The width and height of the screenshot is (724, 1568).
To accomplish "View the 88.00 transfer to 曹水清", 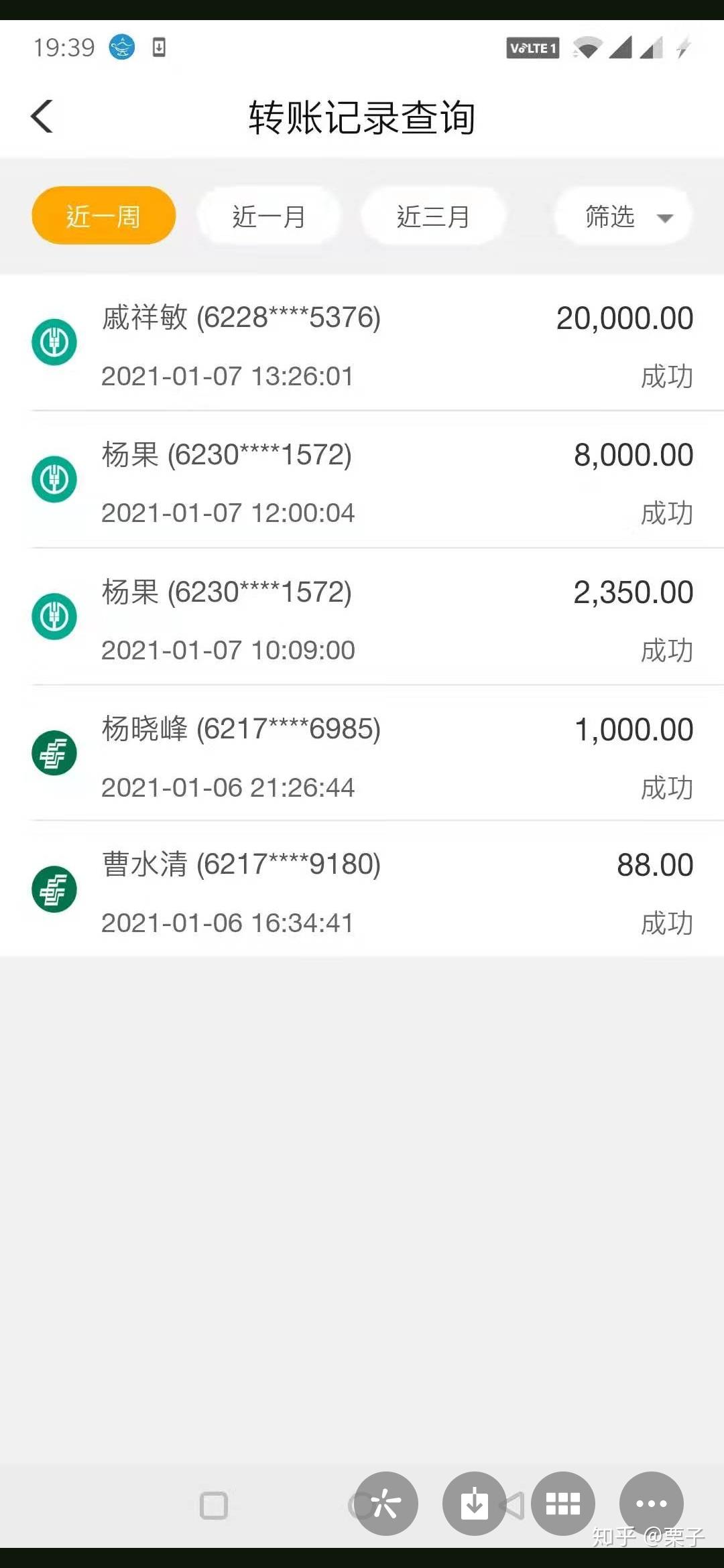I will pyautogui.click(x=362, y=893).
